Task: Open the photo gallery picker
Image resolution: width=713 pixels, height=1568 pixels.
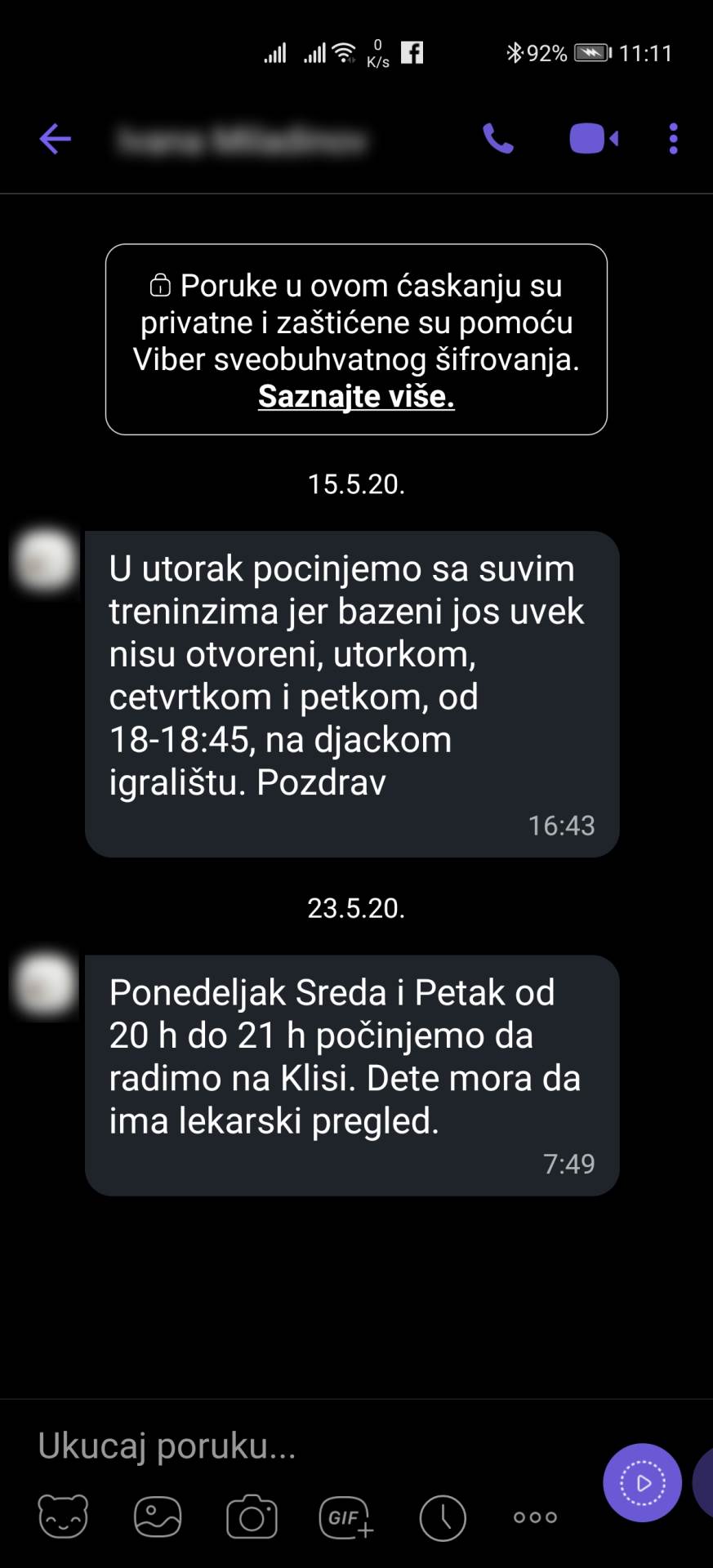Action: click(x=158, y=1517)
